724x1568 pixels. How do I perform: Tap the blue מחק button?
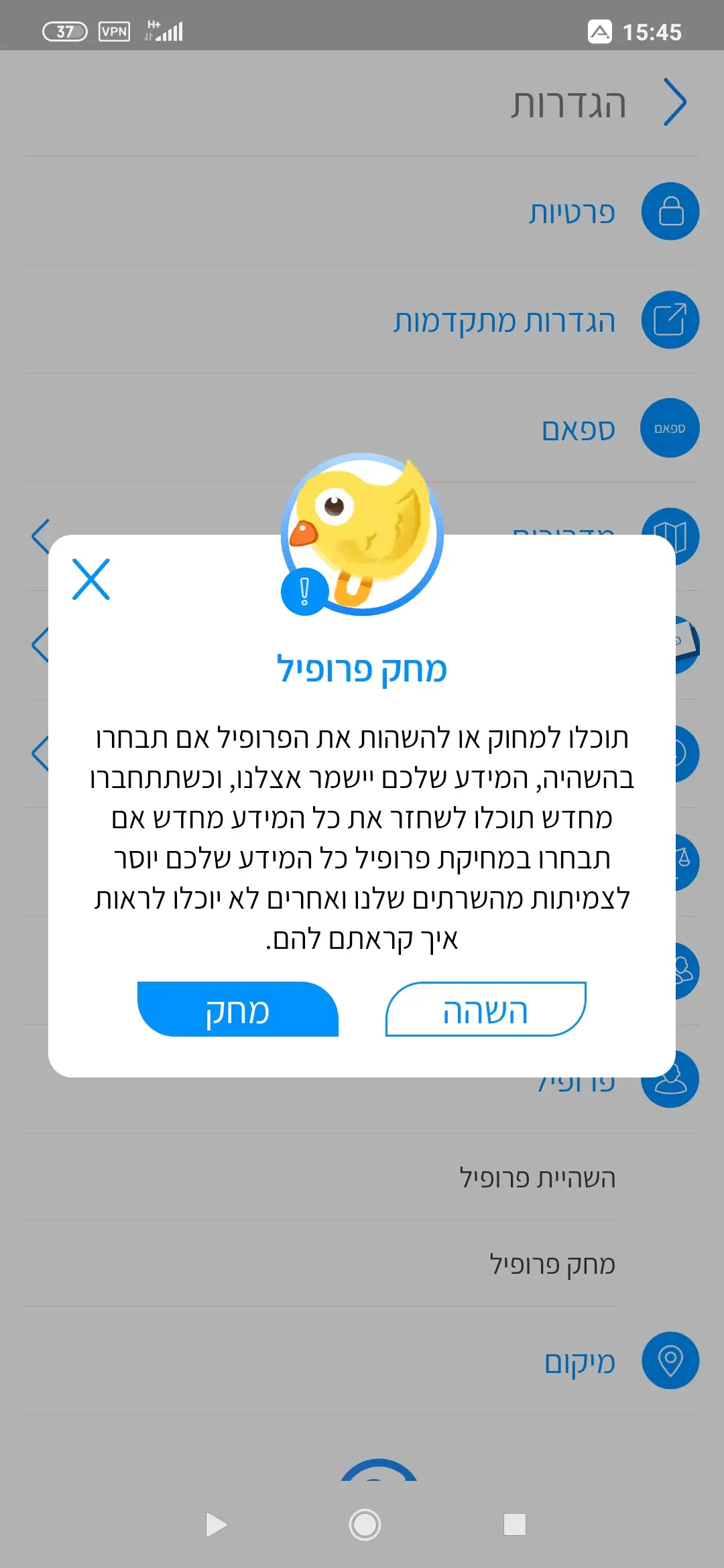pos(238,1010)
